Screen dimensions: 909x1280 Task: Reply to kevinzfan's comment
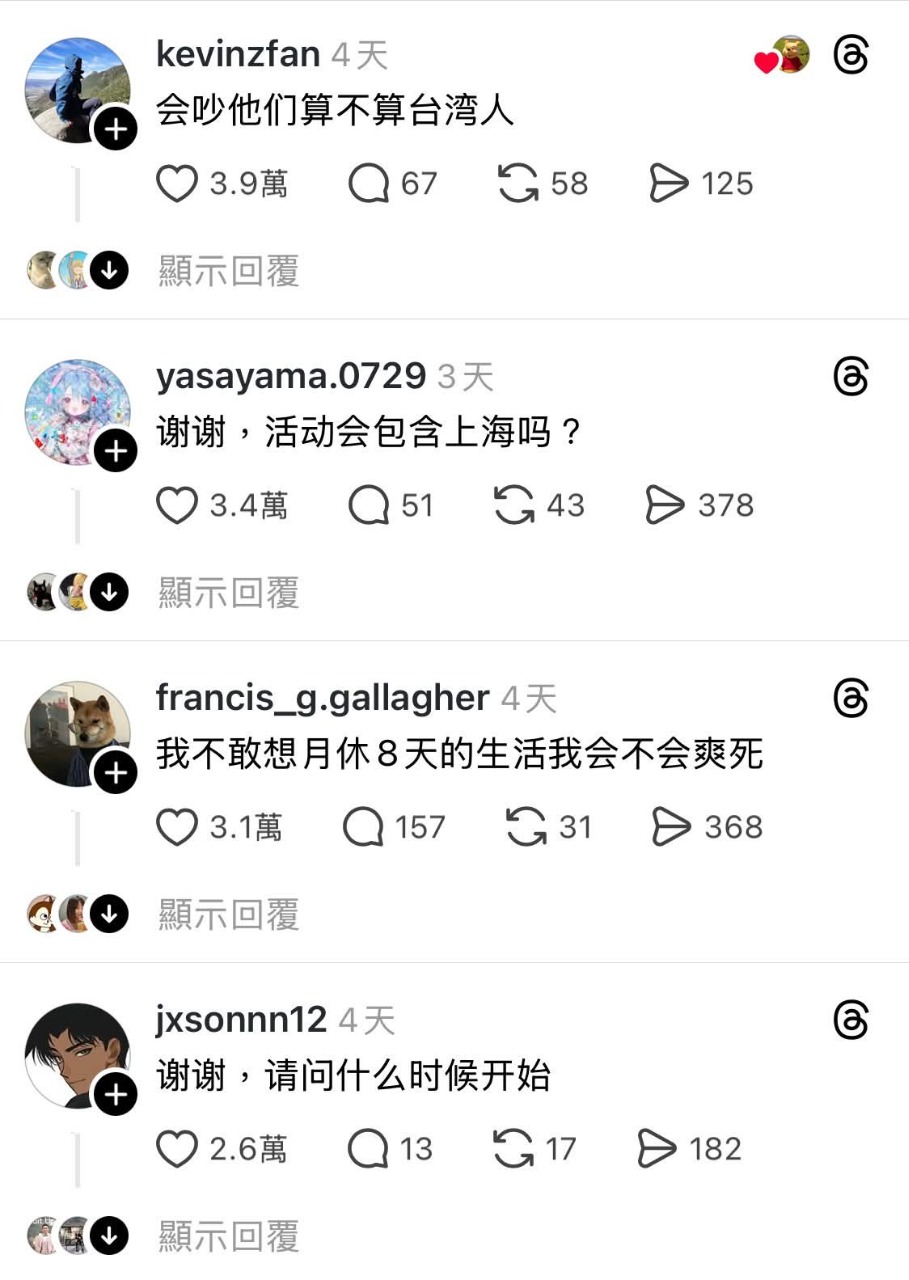coord(368,184)
